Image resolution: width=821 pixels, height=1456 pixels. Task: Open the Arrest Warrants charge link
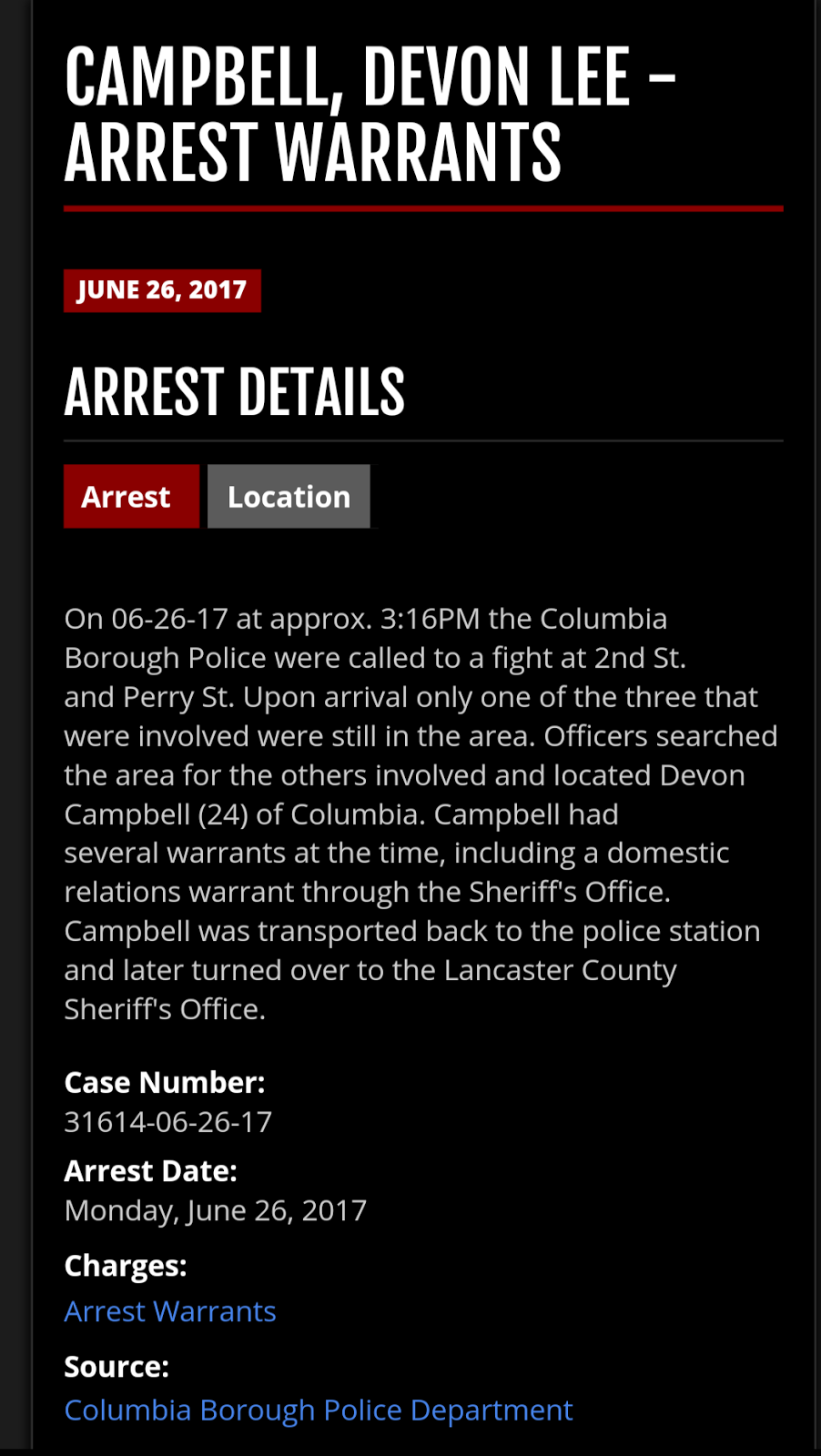[x=170, y=1311]
